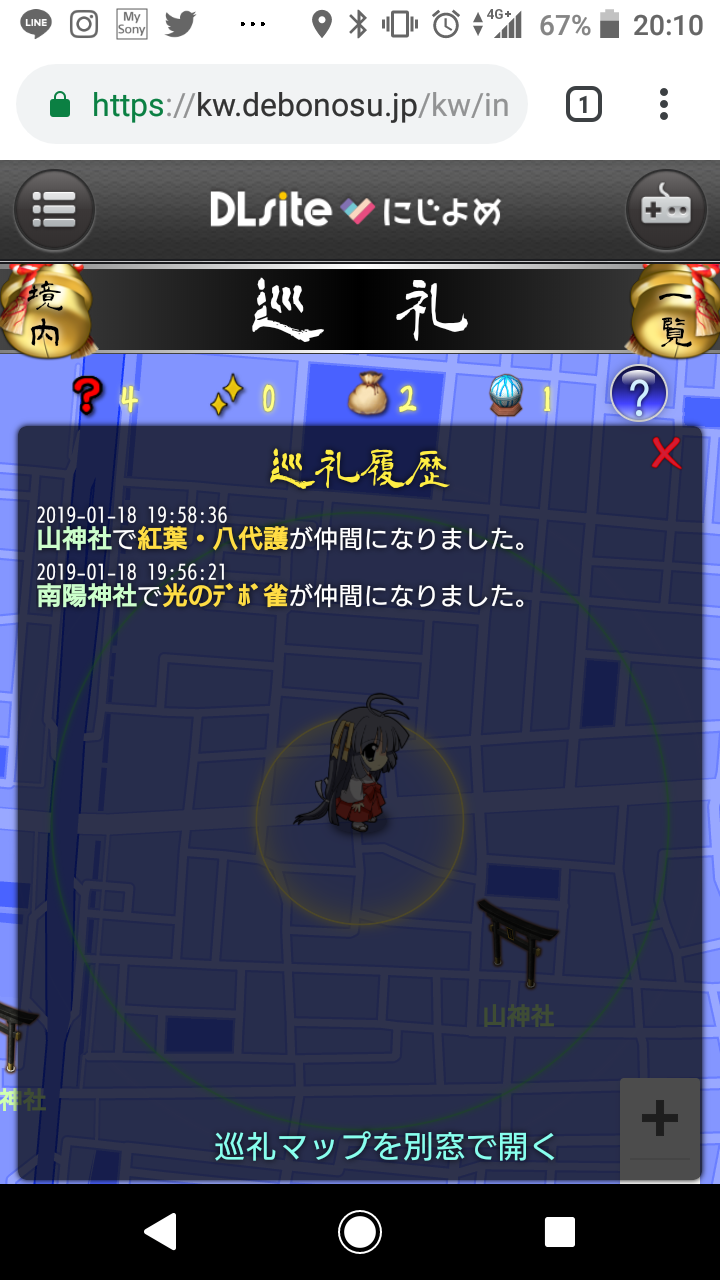Open Chrome's overflow menu
This screenshot has width=720, height=1280.
click(664, 104)
